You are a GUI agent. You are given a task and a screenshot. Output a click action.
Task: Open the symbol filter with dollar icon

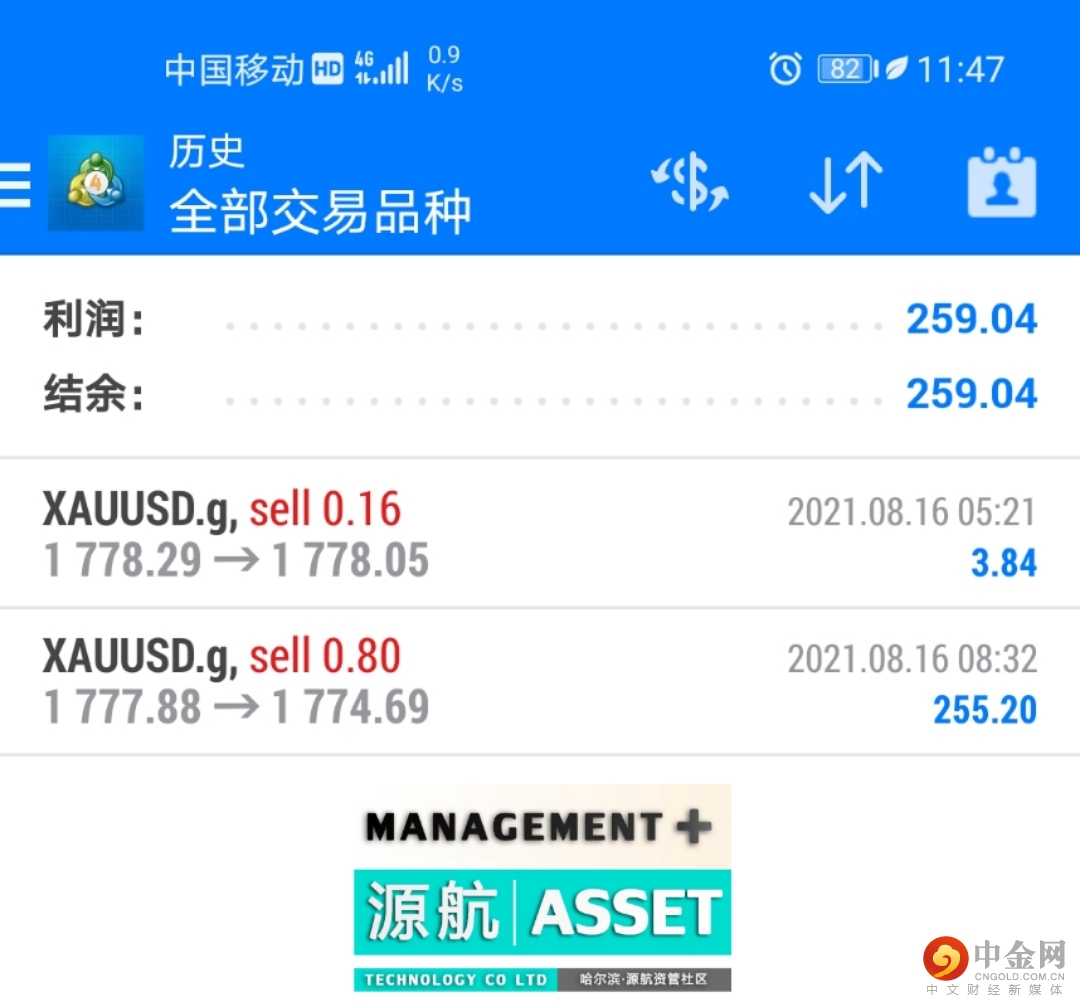(x=690, y=184)
